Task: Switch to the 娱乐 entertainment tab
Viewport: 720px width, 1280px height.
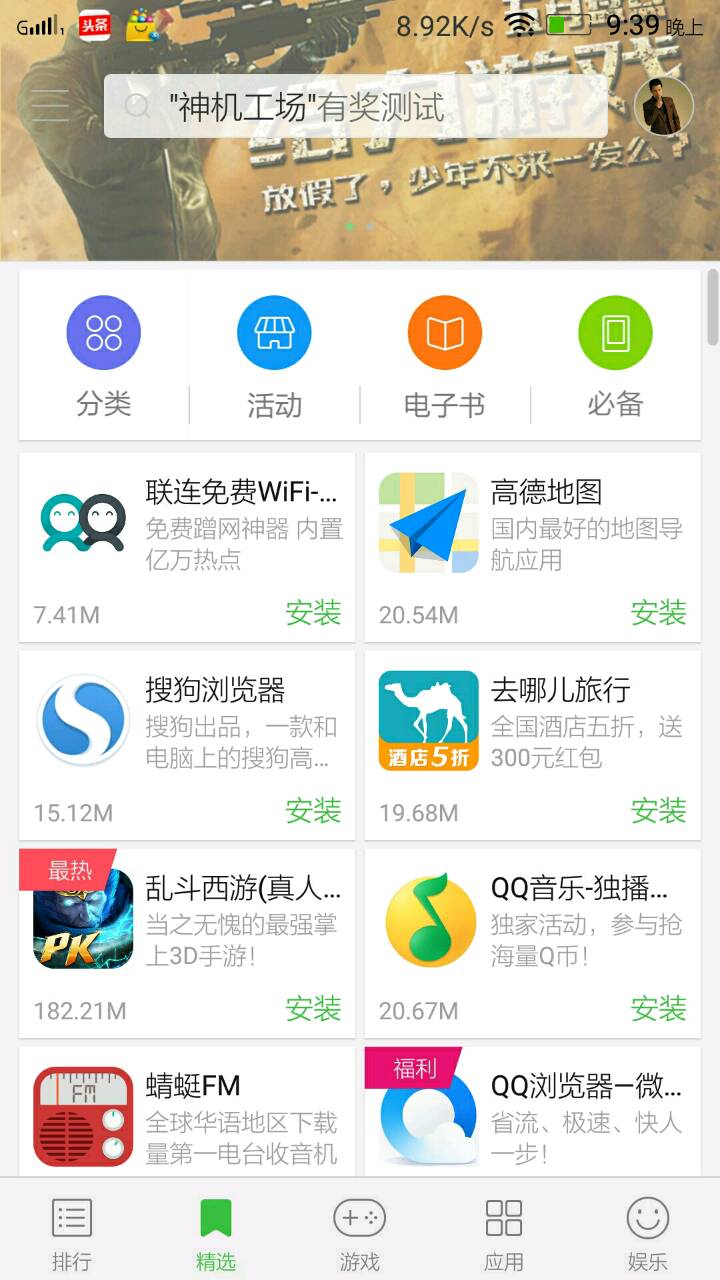Action: 648,1233
